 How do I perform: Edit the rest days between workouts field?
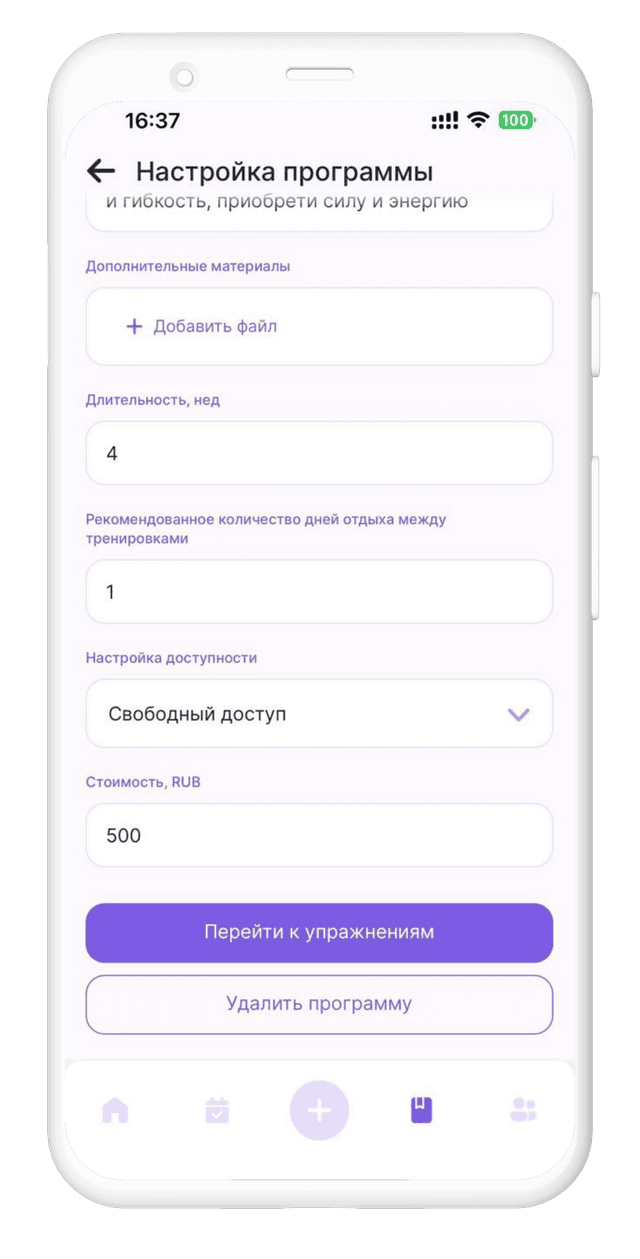(319, 592)
